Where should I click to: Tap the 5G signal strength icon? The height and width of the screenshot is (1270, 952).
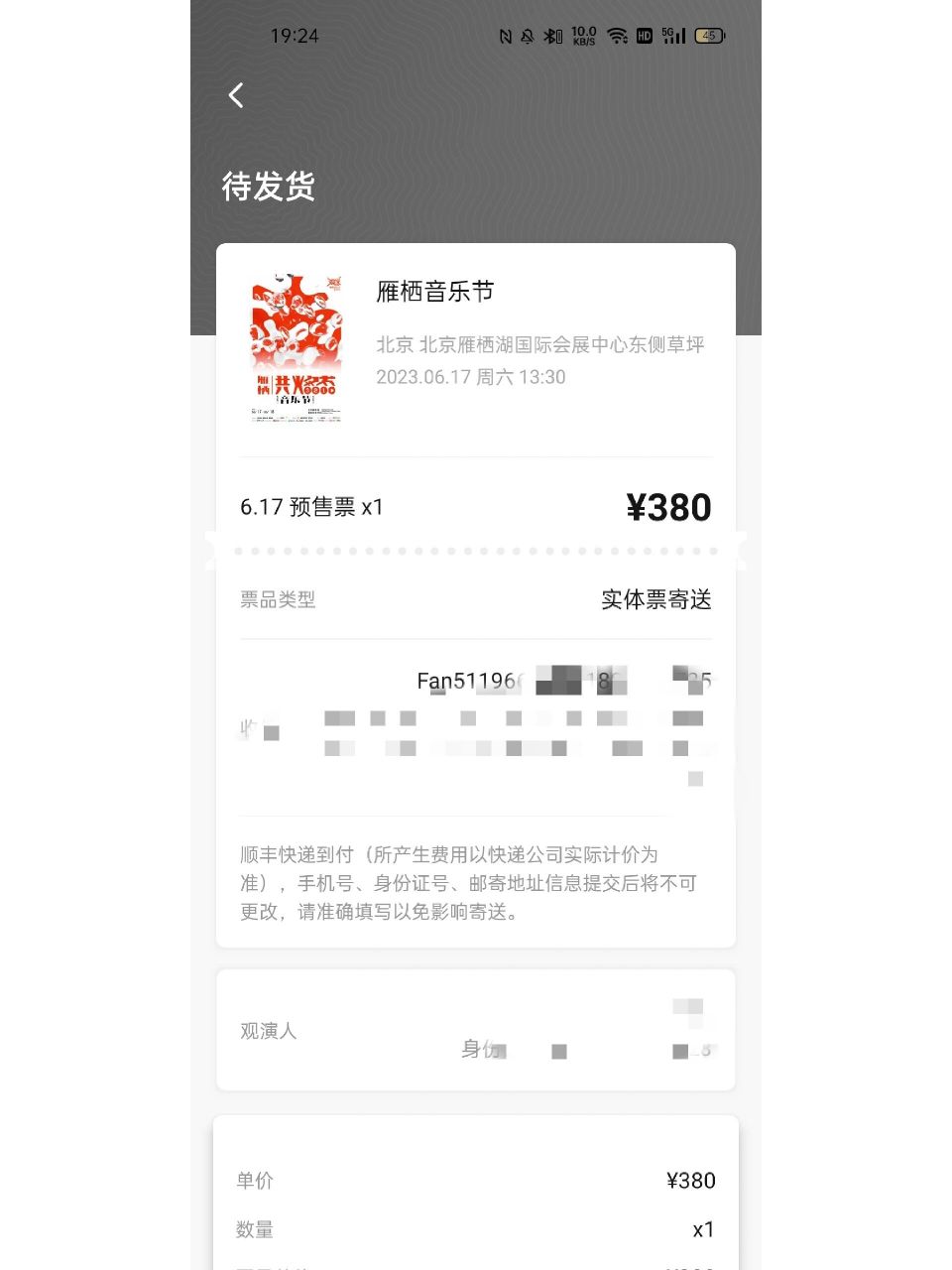coord(674,36)
